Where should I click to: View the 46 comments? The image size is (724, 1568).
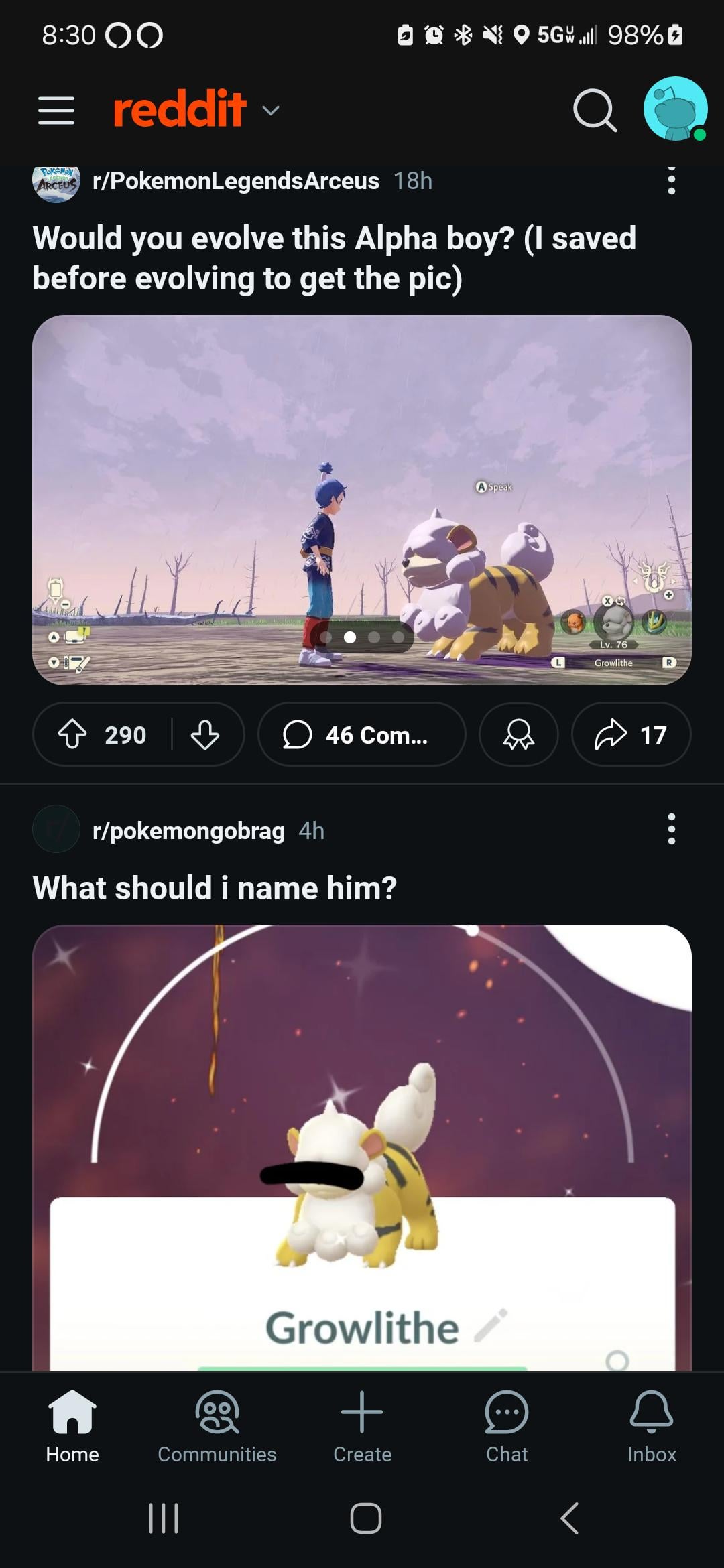click(361, 734)
